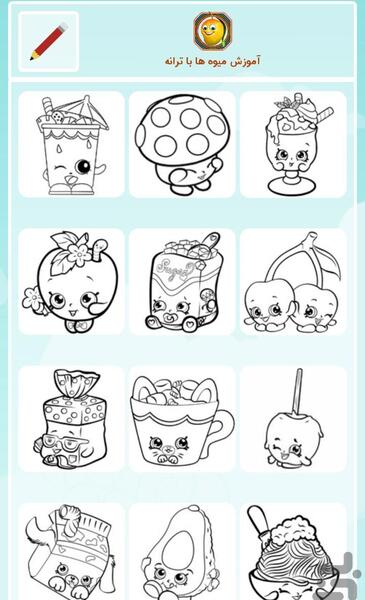Open the candy apple on stick drawing
The height and width of the screenshot is (600, 365).
(x=293, y=419)
